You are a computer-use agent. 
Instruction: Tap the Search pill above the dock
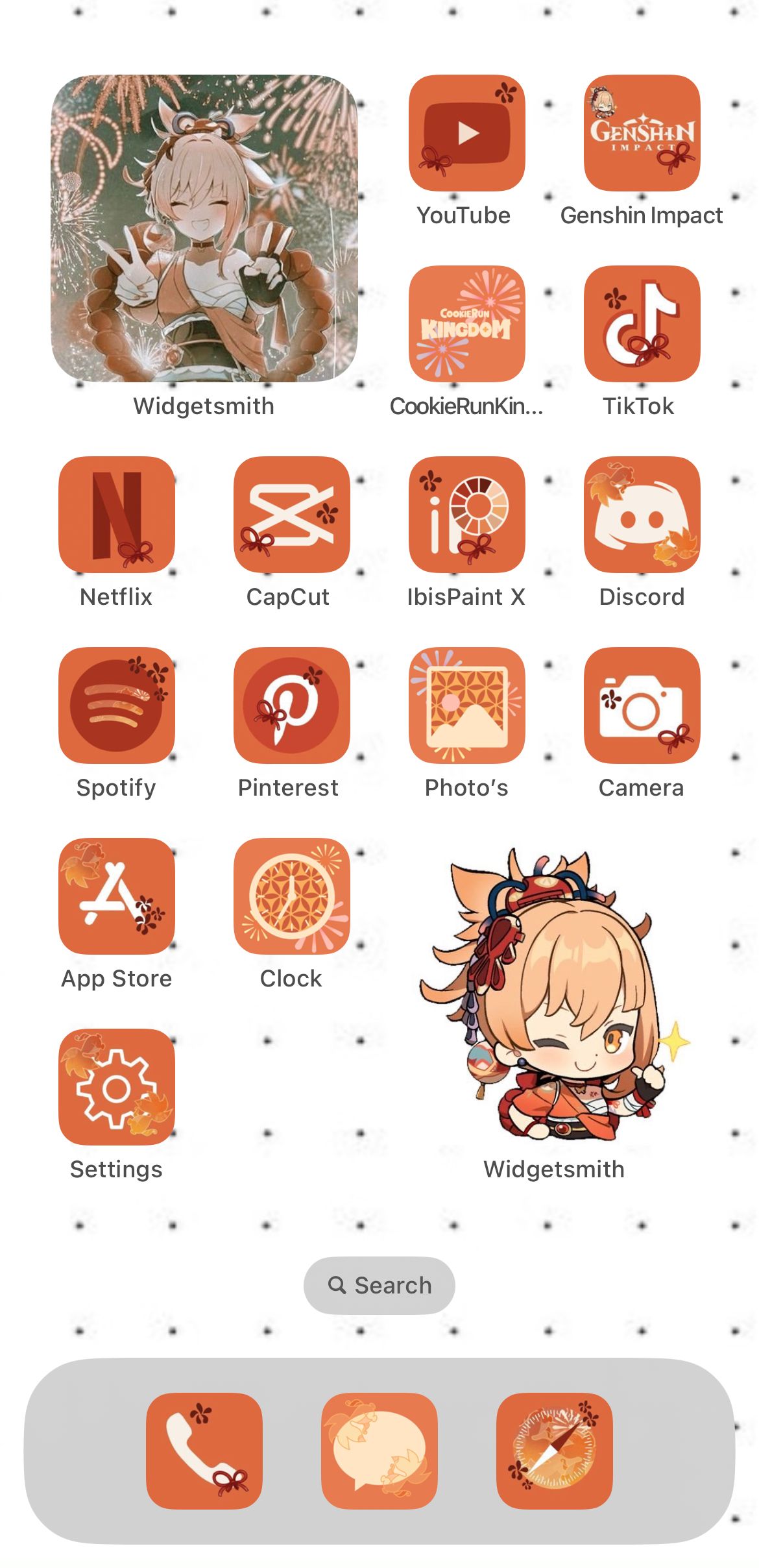(x=379, y=1286)
